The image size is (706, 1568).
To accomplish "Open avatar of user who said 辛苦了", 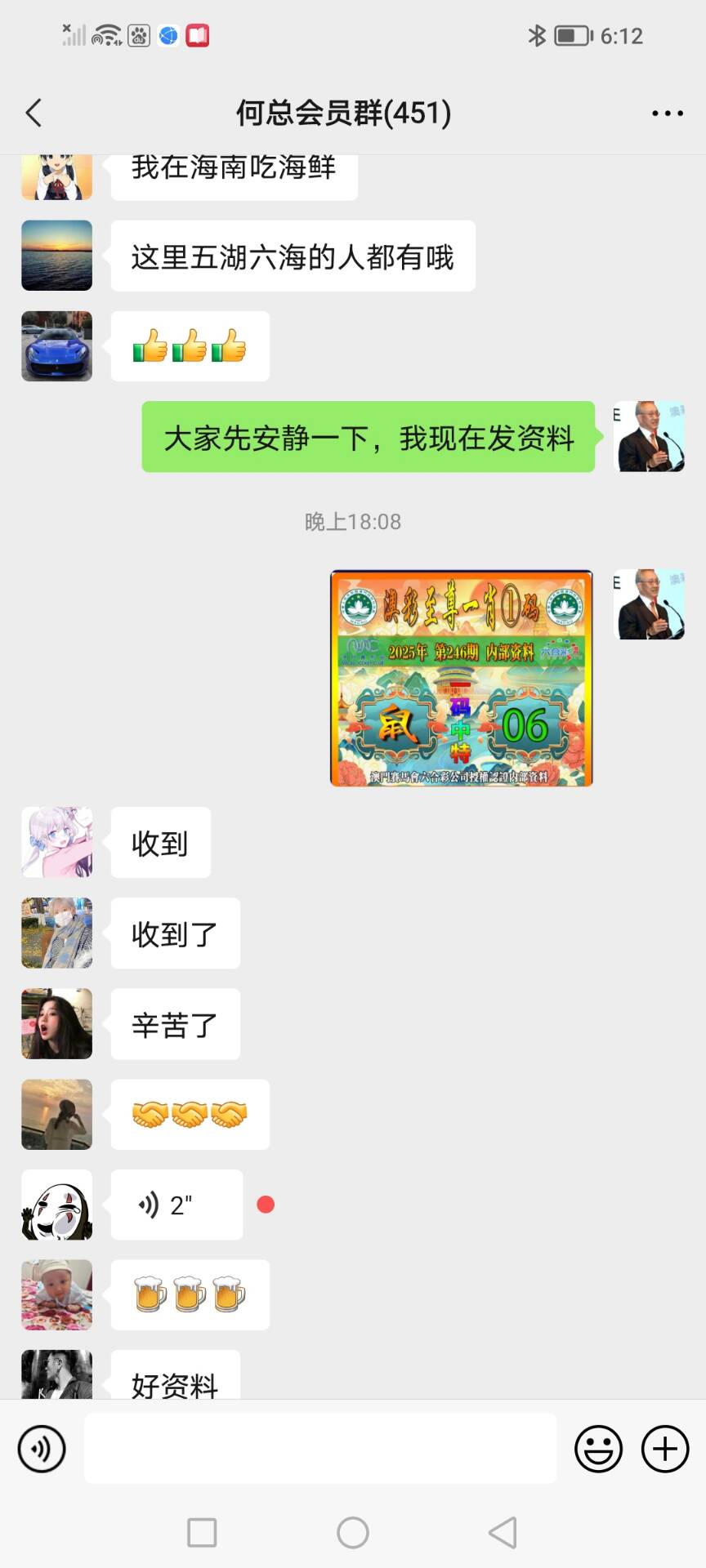I will 56,1024.
